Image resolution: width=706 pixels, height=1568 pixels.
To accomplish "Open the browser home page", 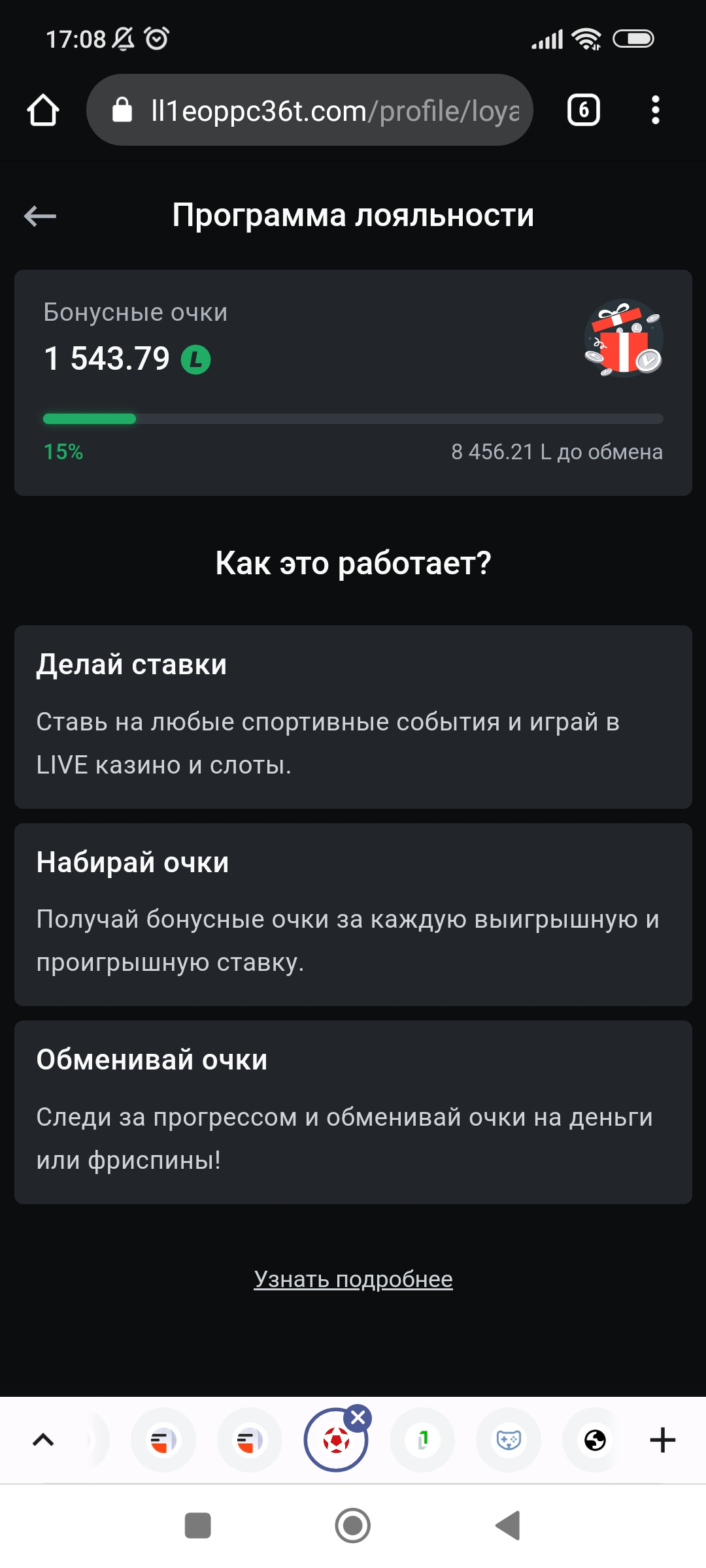I will pyautogui.click(x=43, y=110).
